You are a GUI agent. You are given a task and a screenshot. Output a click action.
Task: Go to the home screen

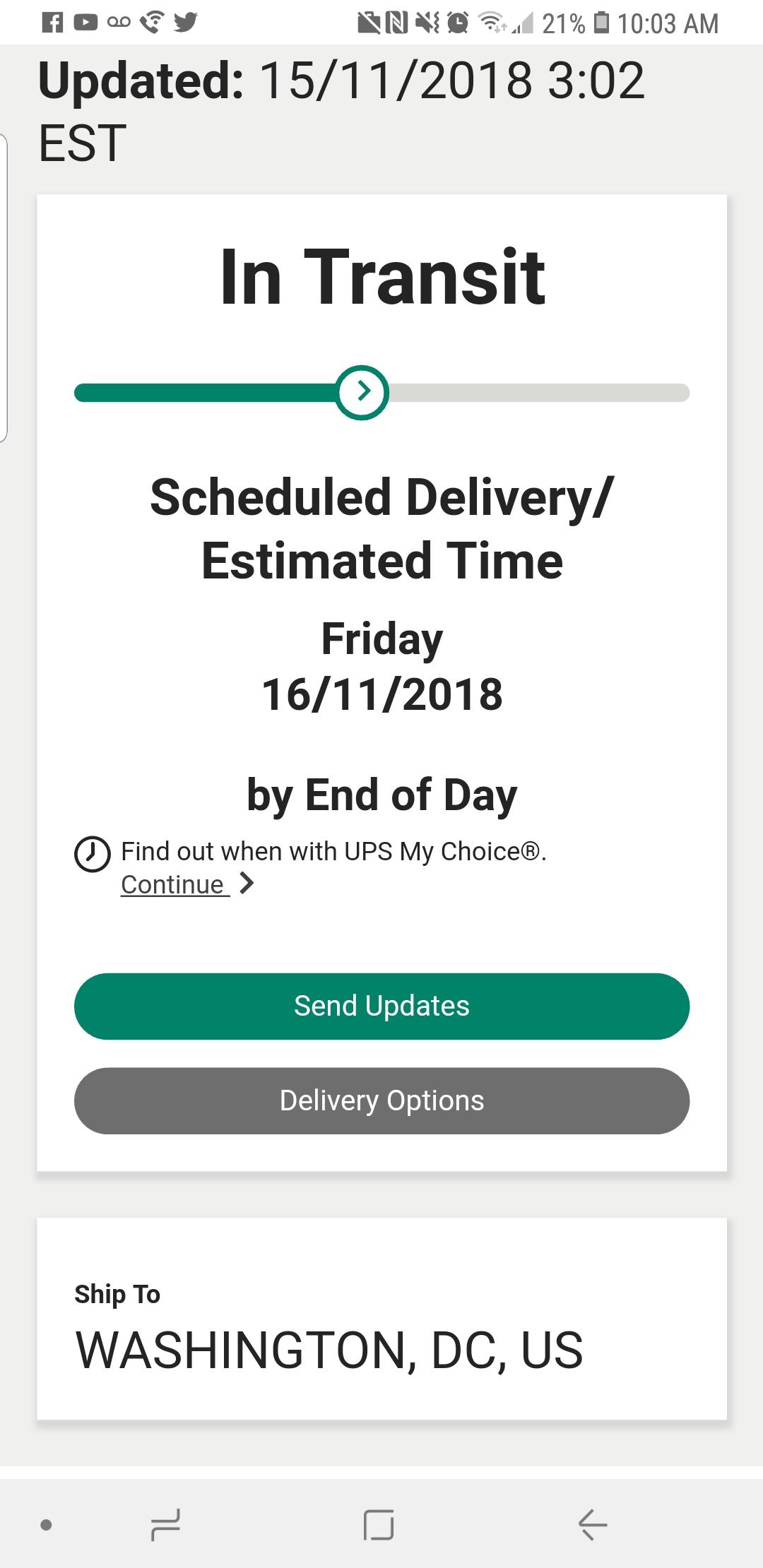(379, 1524)
